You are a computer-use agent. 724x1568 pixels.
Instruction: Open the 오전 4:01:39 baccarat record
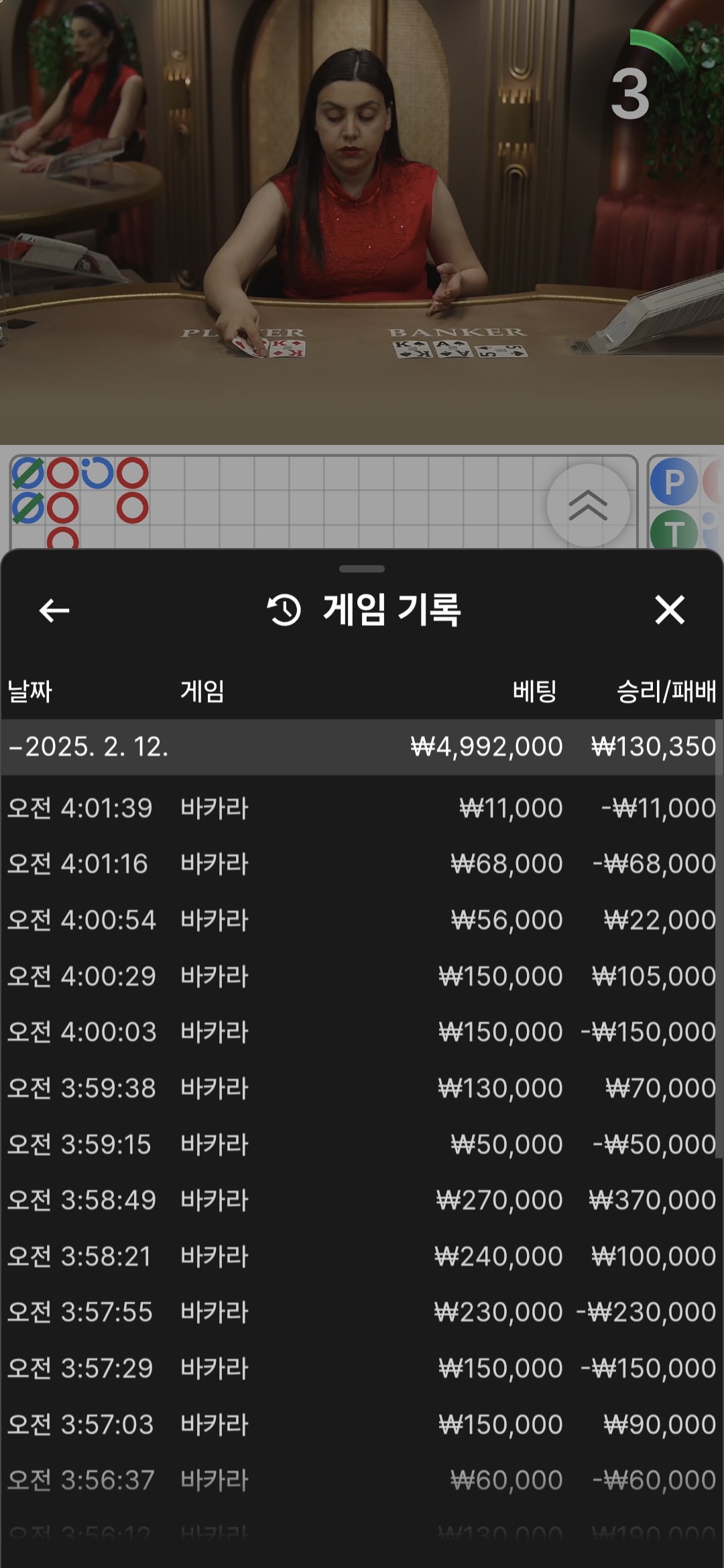(x=362, y=808)
